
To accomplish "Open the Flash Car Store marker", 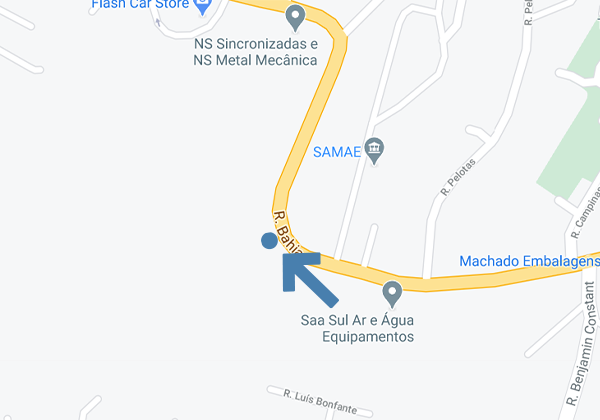I will tap(203, 4).
